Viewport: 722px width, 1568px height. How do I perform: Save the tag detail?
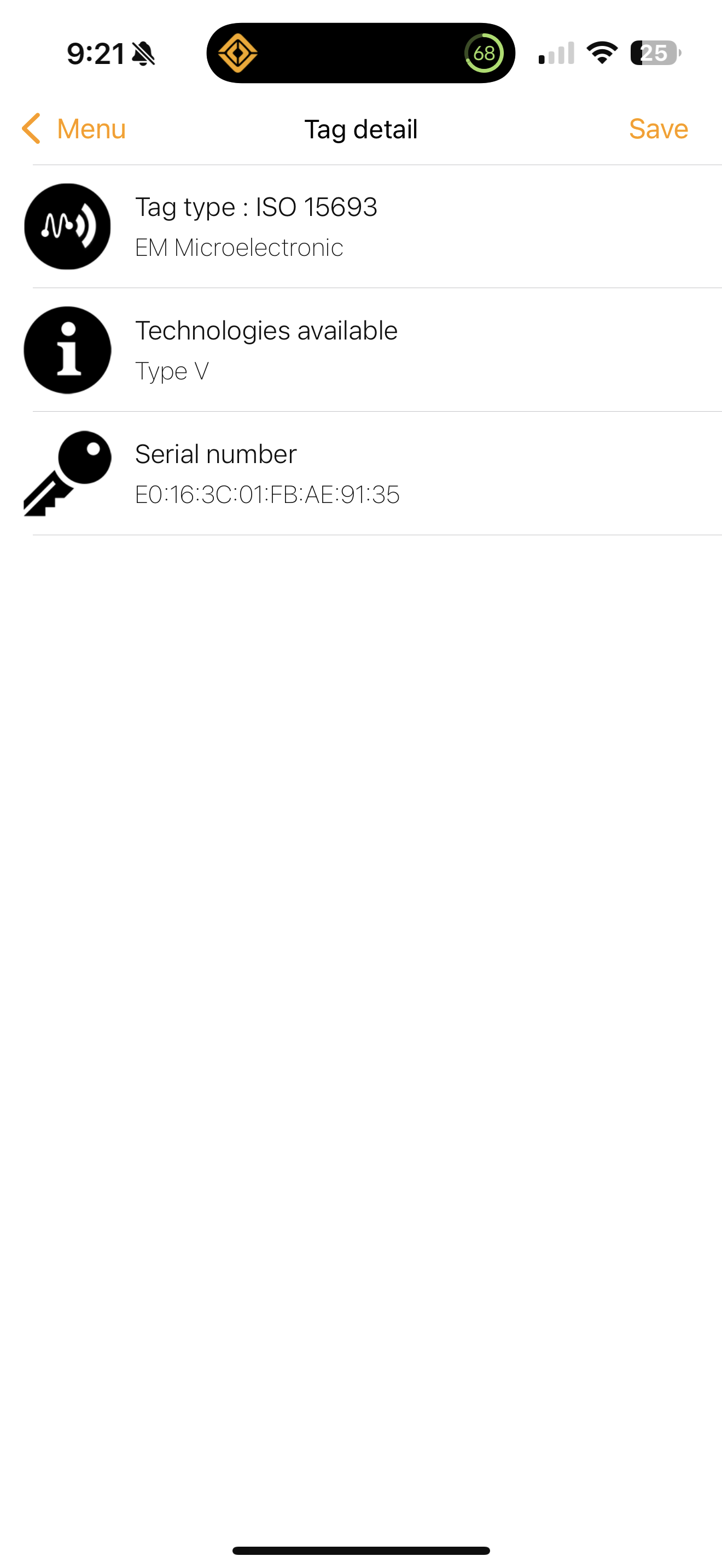point(658,128)
